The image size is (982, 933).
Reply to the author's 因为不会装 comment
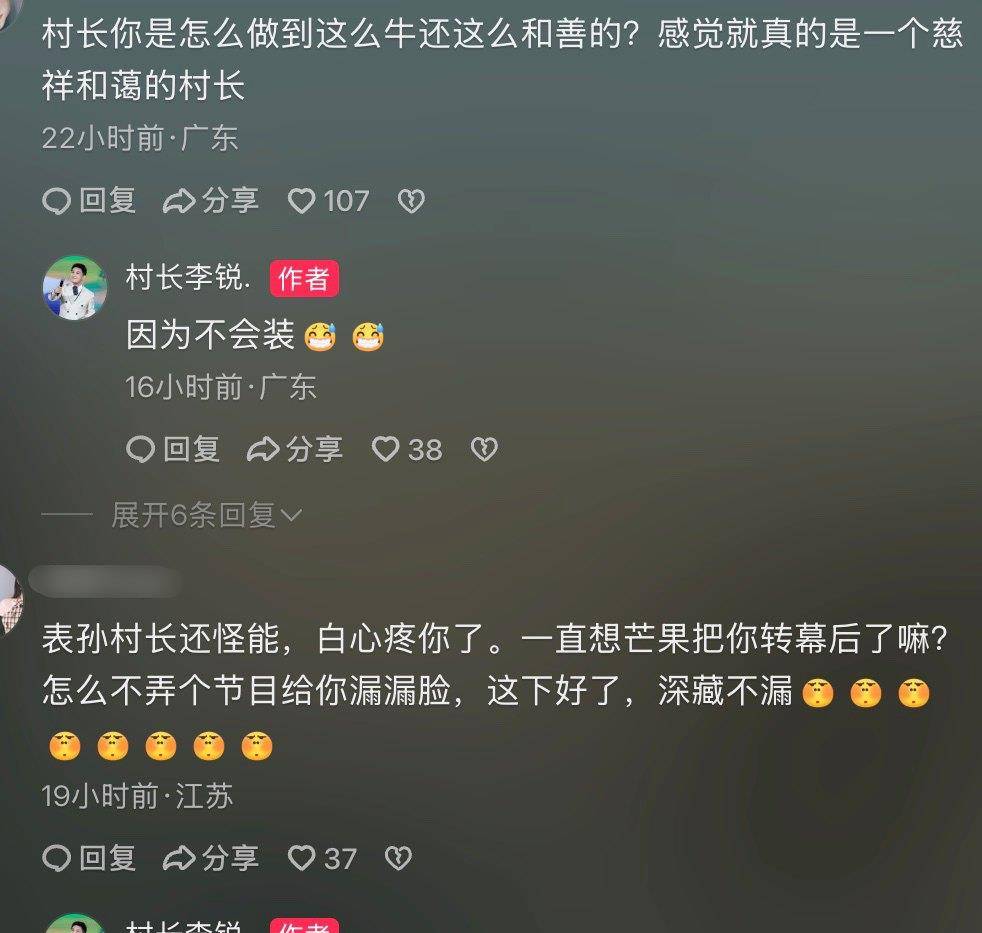[173, 450]
